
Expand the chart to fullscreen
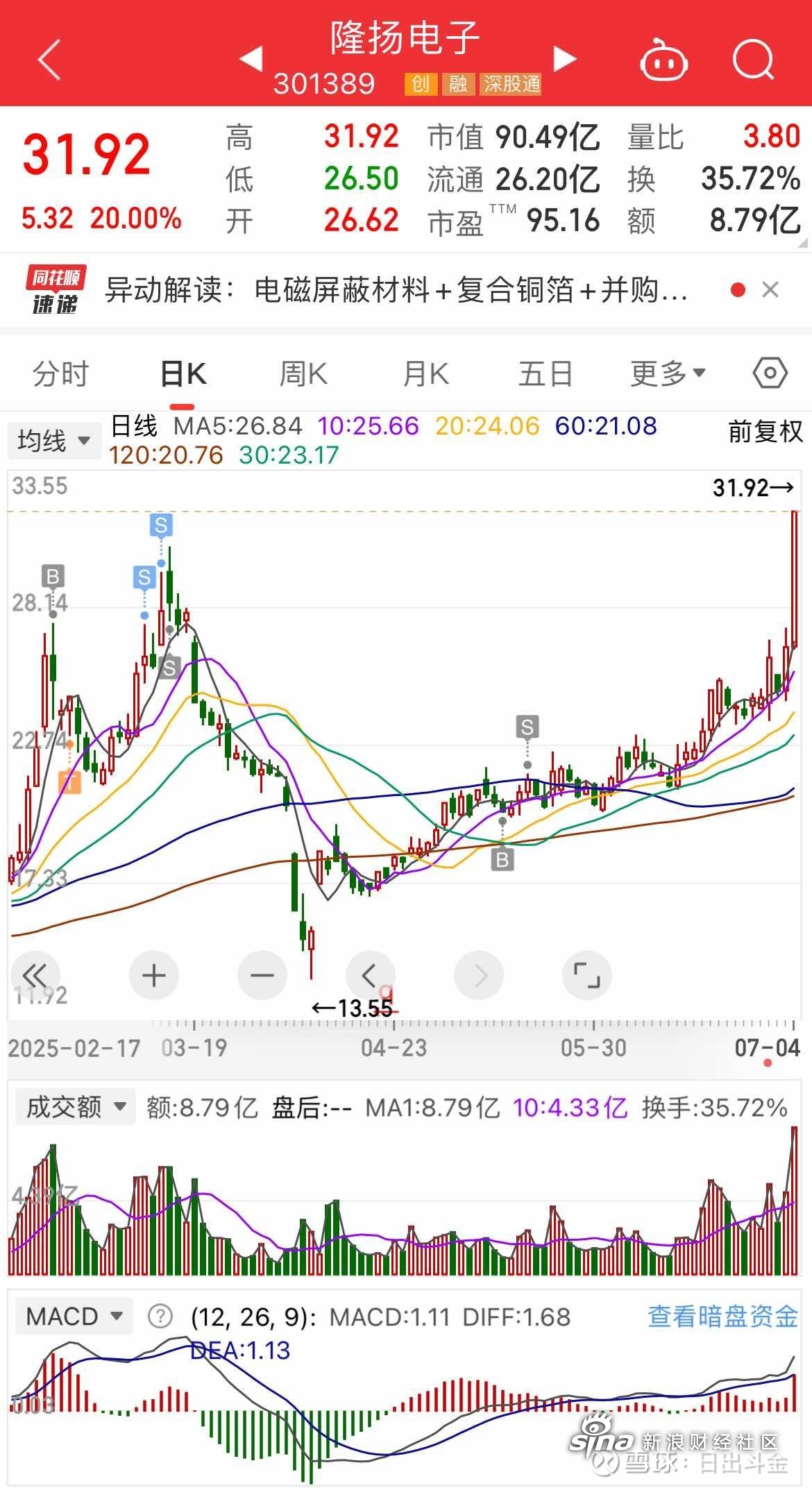pyautogui.click(x=586, y=975)
